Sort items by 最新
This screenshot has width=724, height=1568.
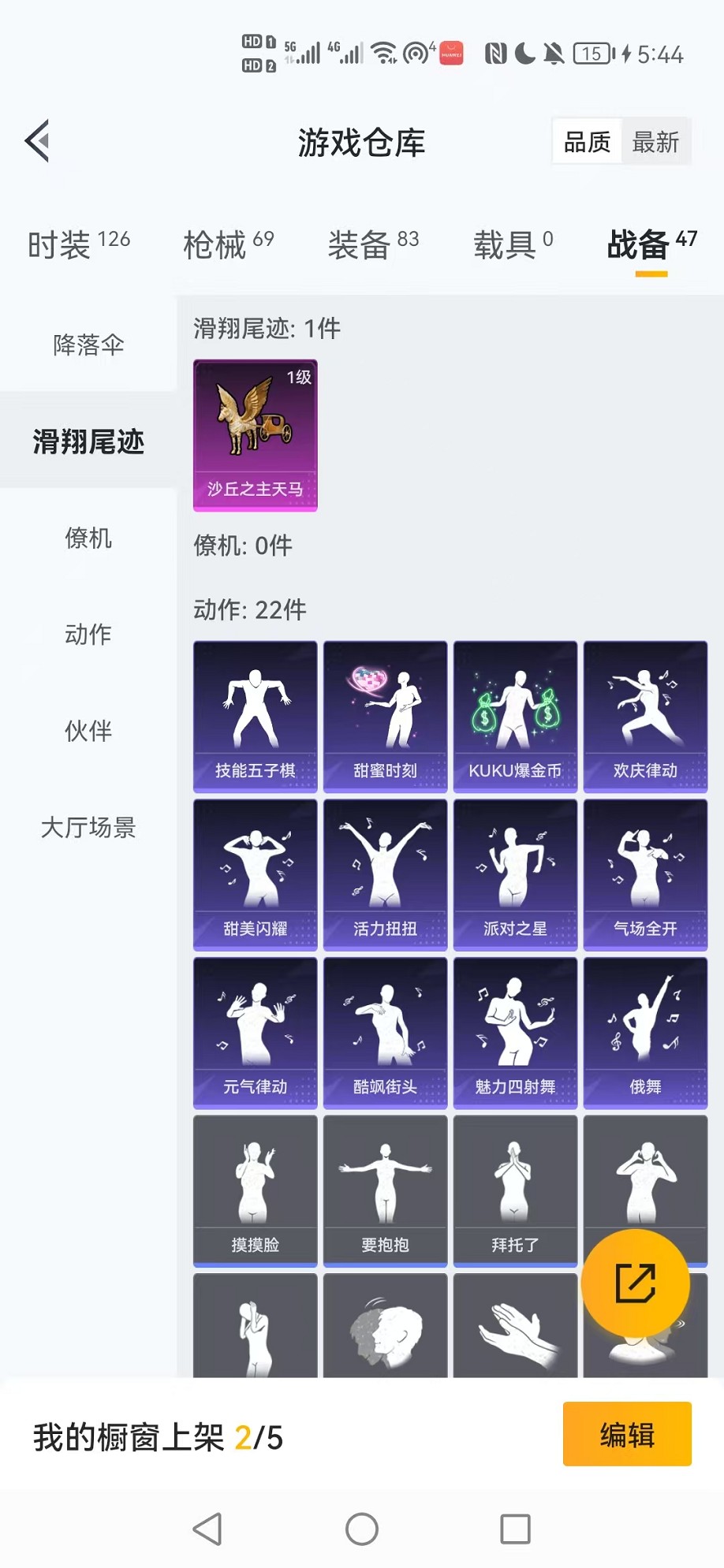pos(655,142)
